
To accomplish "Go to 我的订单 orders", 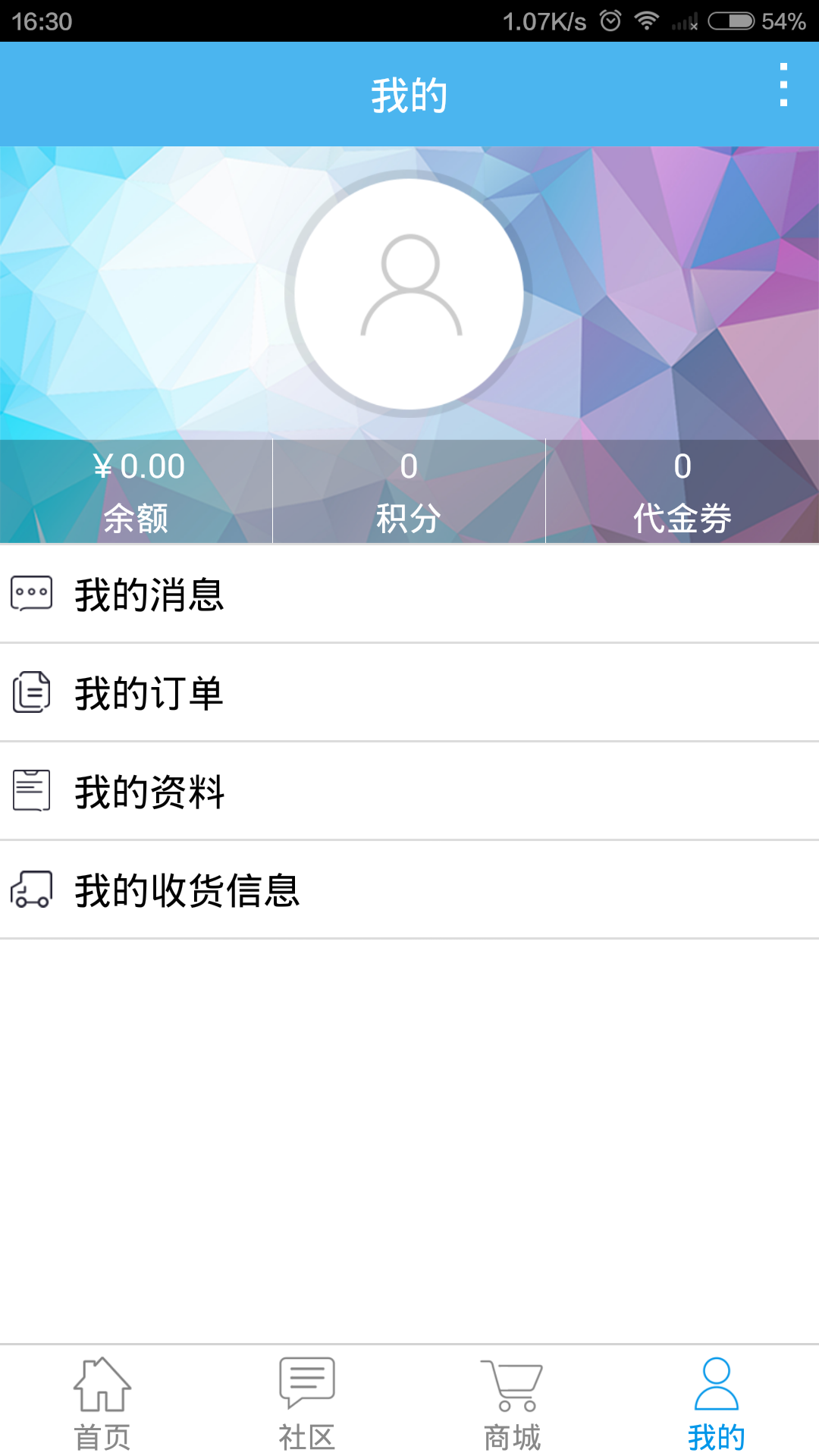I will (x=409, y=692).
